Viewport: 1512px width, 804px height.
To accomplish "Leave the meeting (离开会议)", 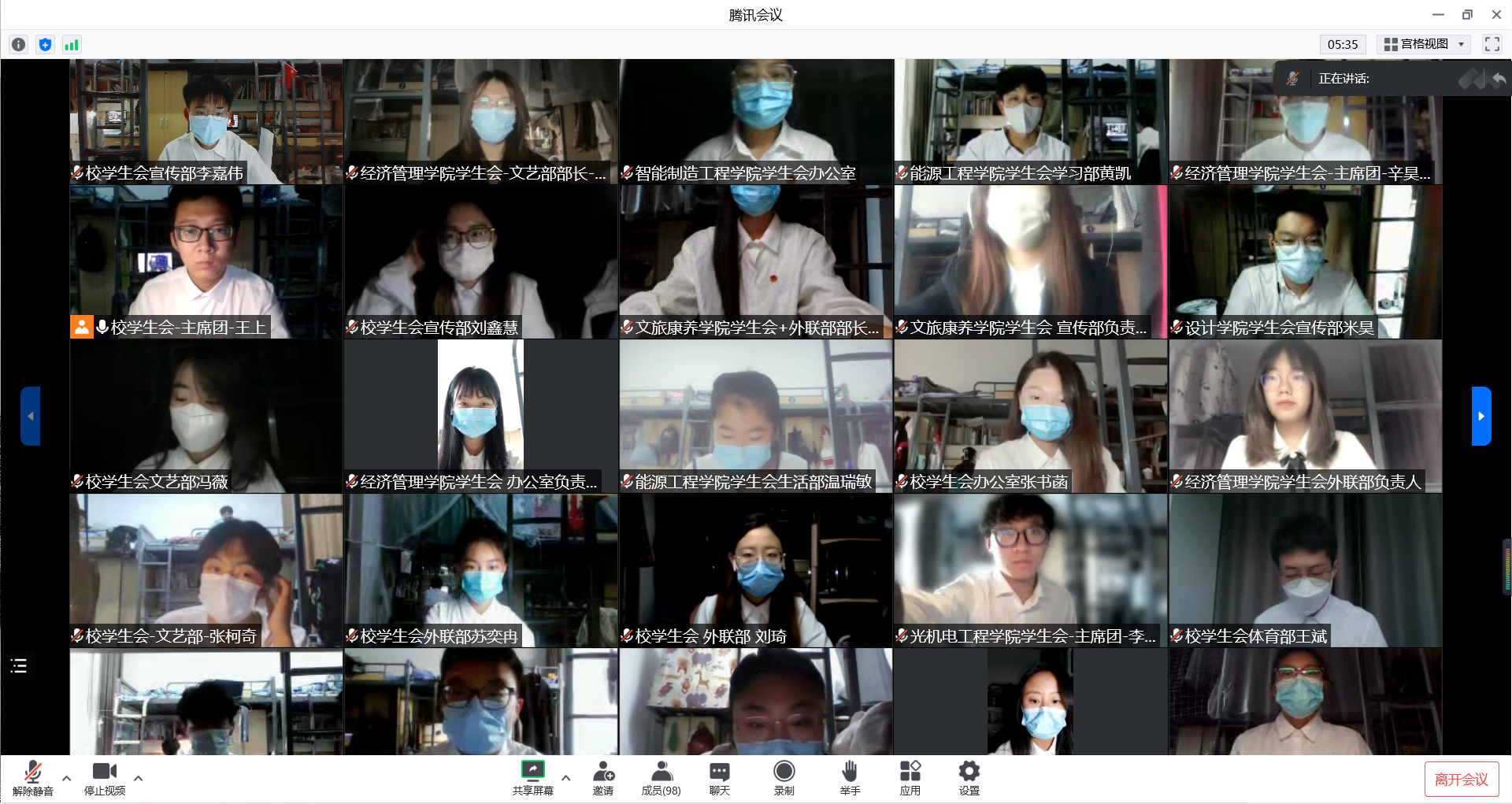I will (x=1461, y=780).
